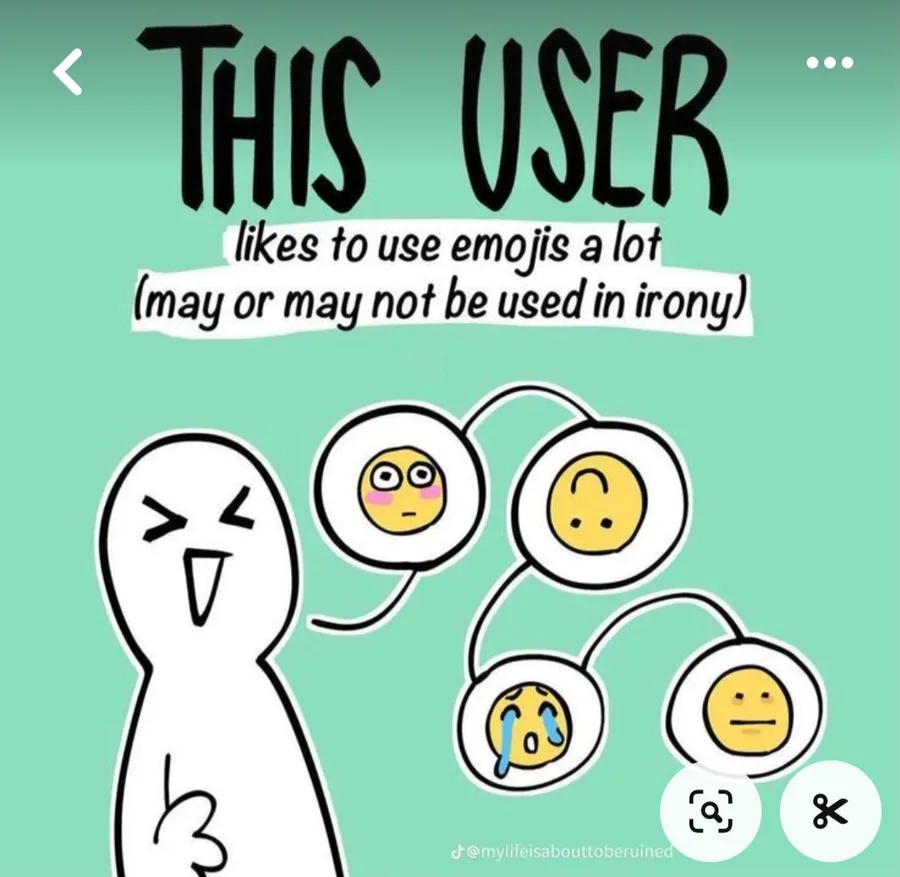This screenshot has height=877, width=900.
Task: Start visual search on this image
Action: pyautogui.click(x=711, y=811)
